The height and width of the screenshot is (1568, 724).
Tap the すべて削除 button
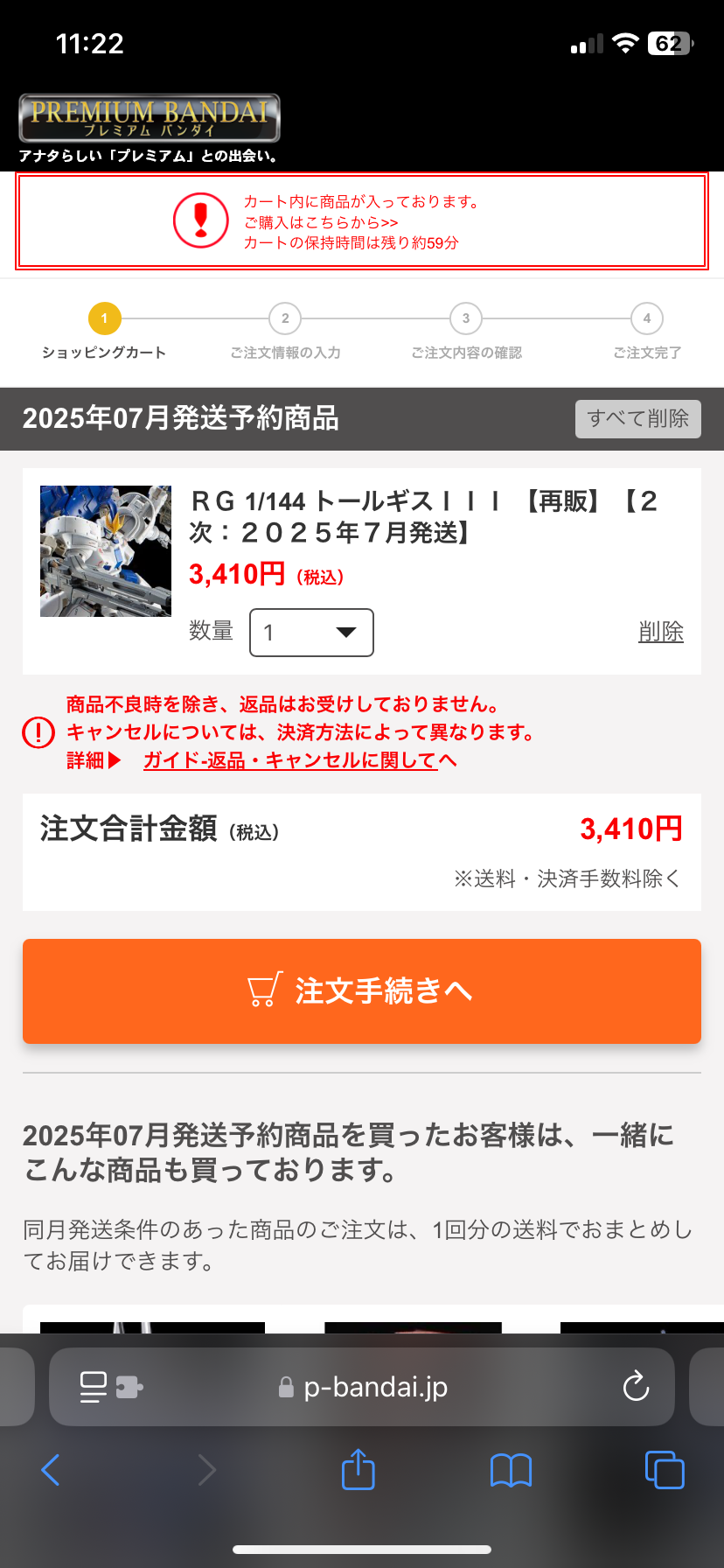pos(637,419)
